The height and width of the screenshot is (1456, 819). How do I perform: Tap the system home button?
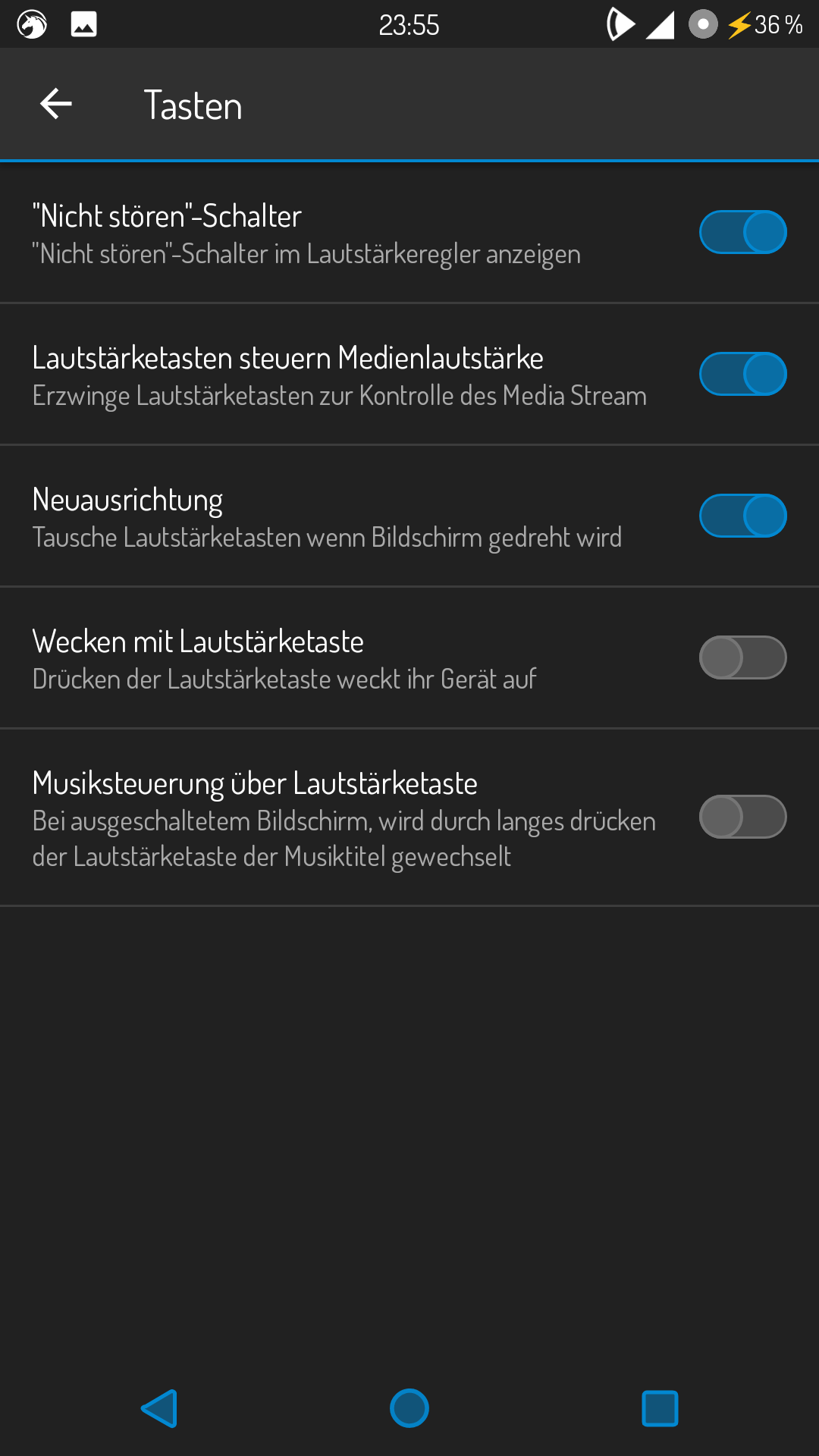(x=409, y=1408)
